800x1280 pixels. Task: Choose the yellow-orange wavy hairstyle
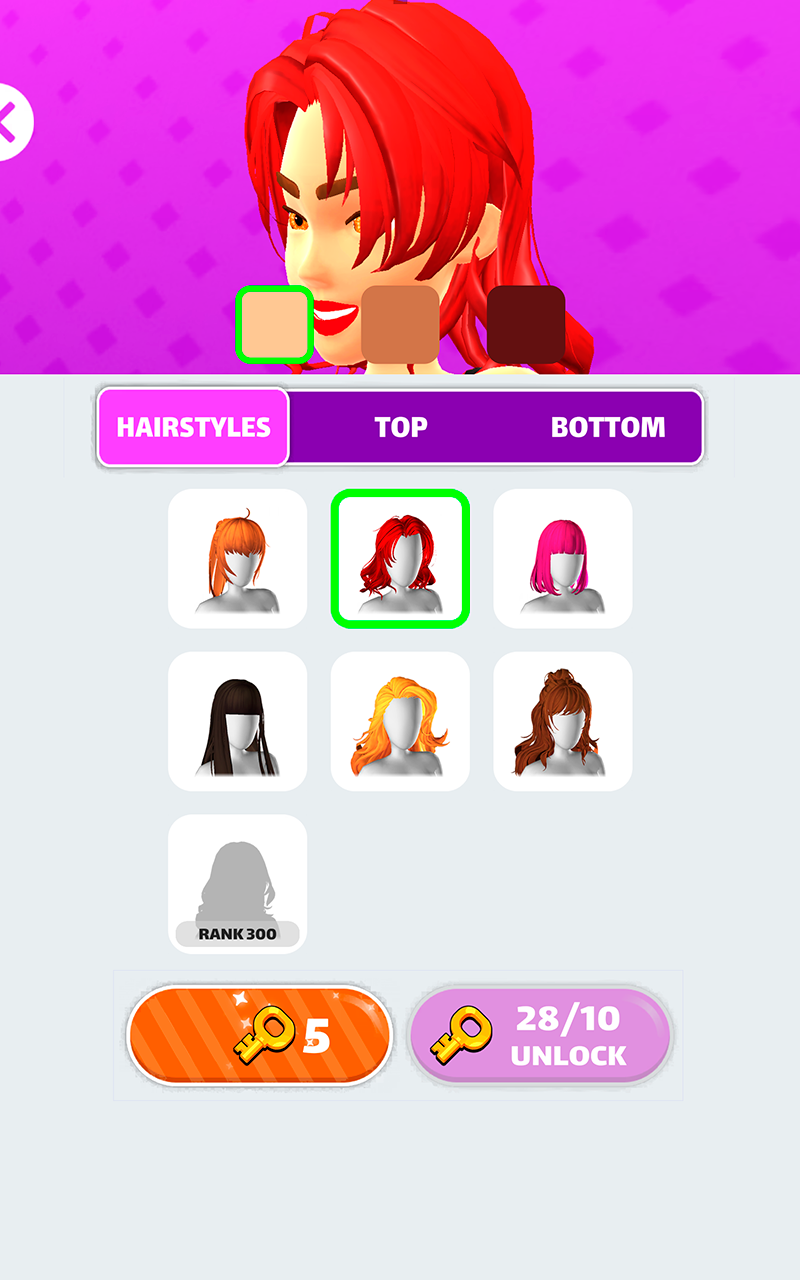point(400,722)
